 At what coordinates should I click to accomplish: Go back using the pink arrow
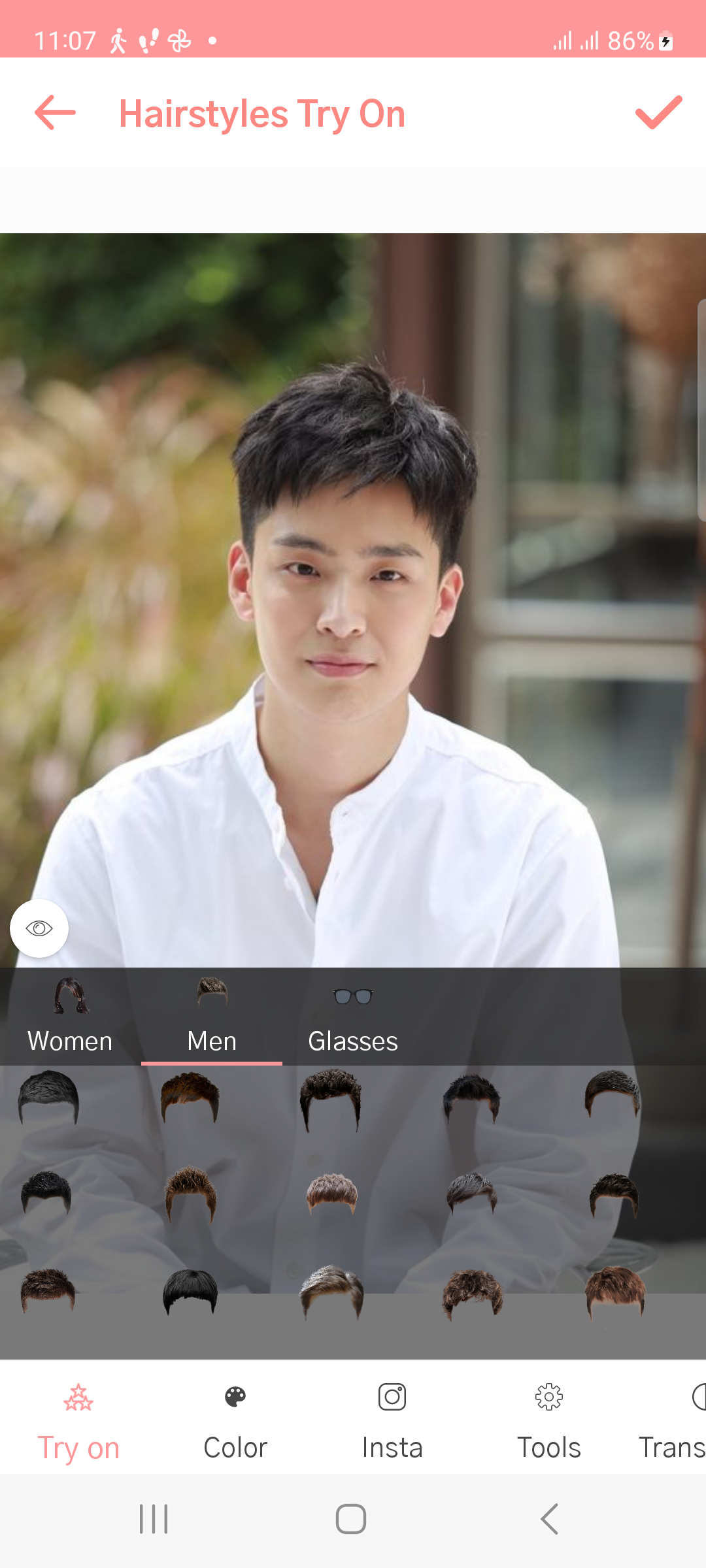55,113
